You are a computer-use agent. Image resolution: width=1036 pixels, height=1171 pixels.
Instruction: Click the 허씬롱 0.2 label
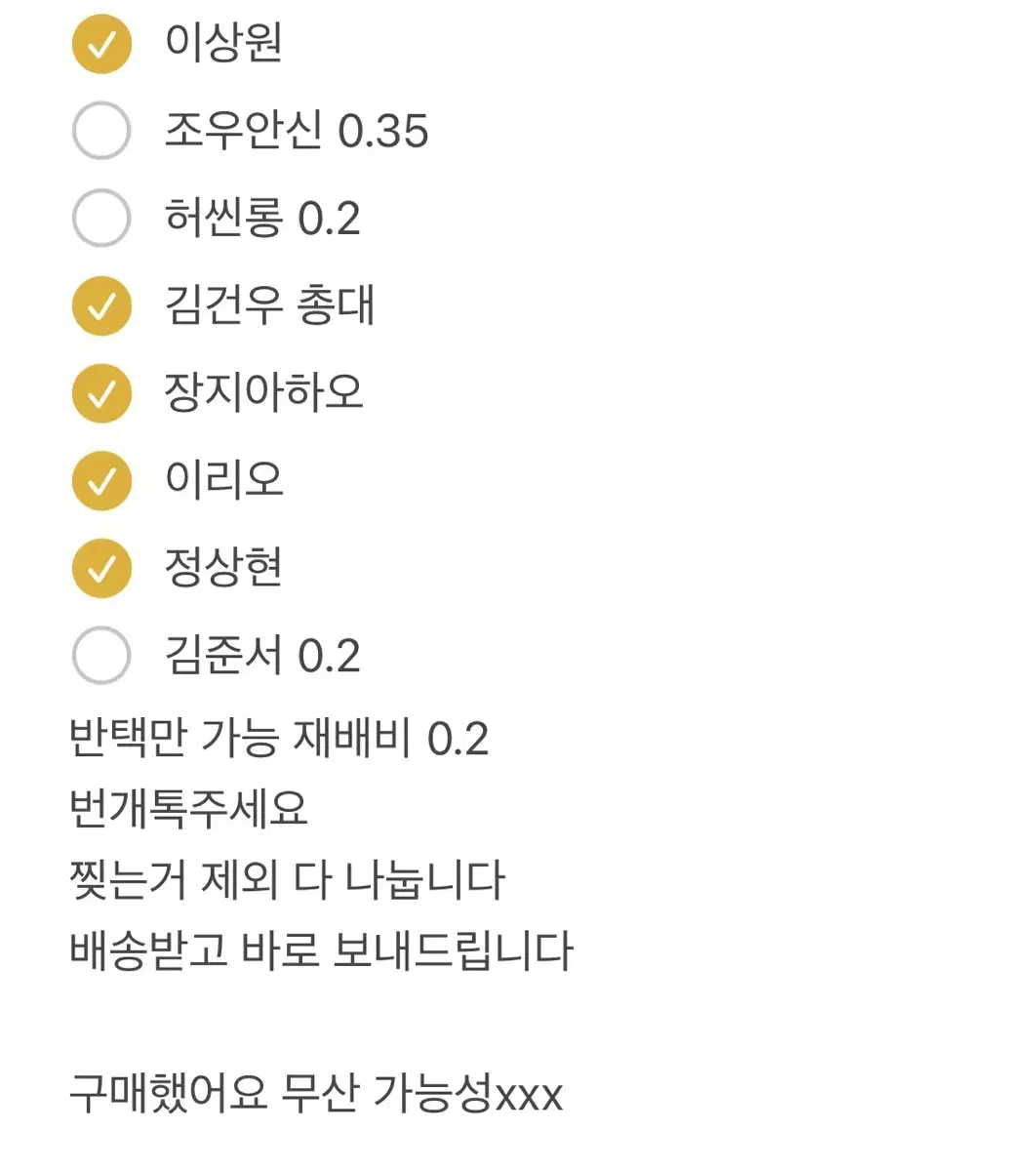pyautogui.click(x=263, y=218)
